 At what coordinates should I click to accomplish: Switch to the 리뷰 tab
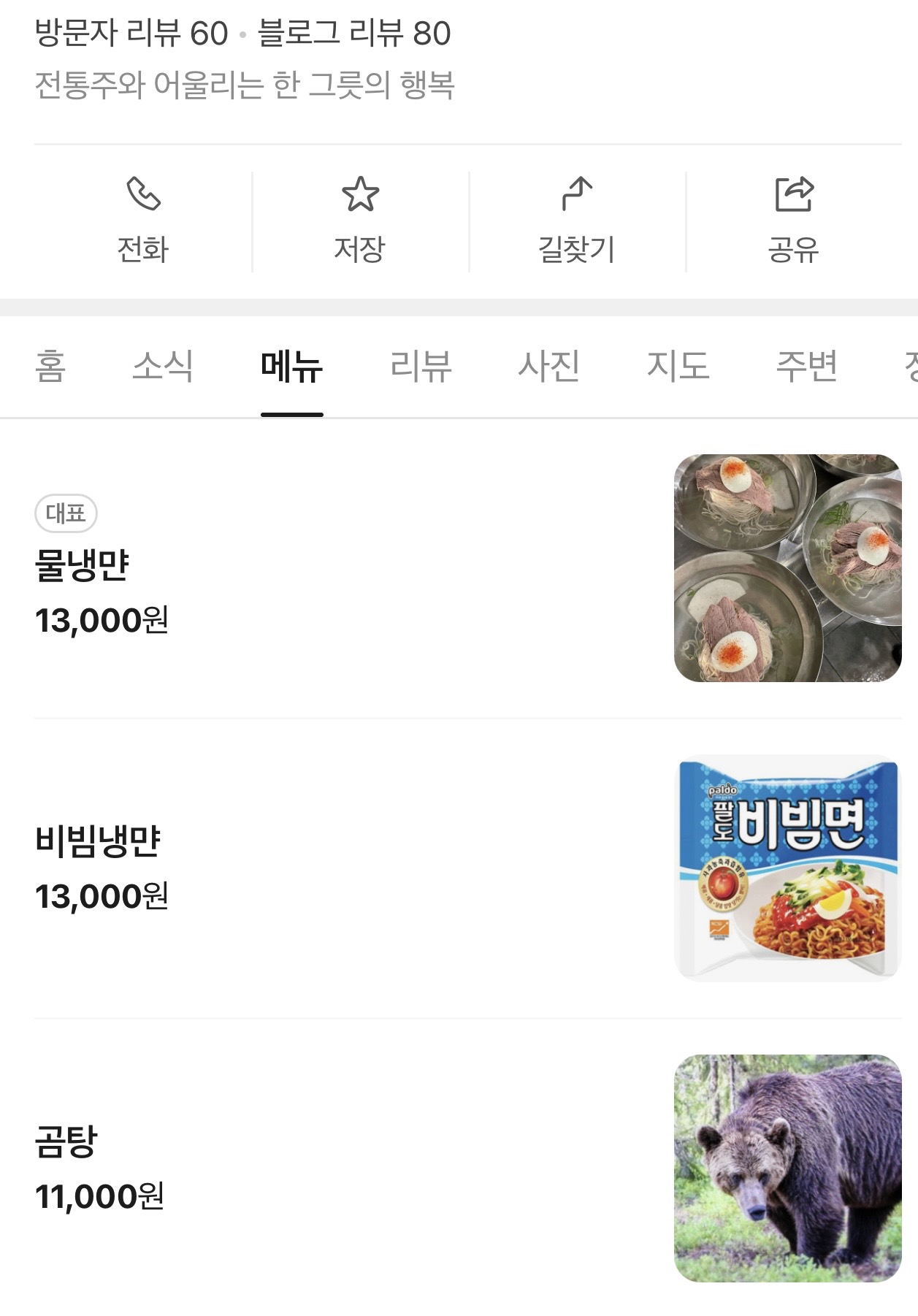tap(421, 366)
